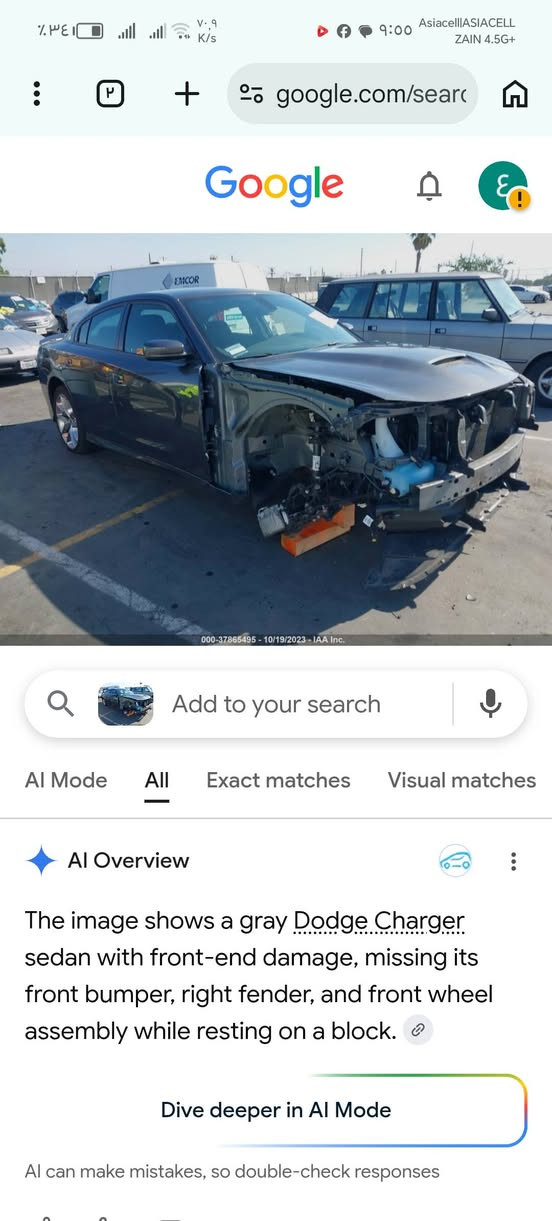552x1221 pixels.
Task: Tap the car icon in AI Overview
Action: click(x=455, y=861)
